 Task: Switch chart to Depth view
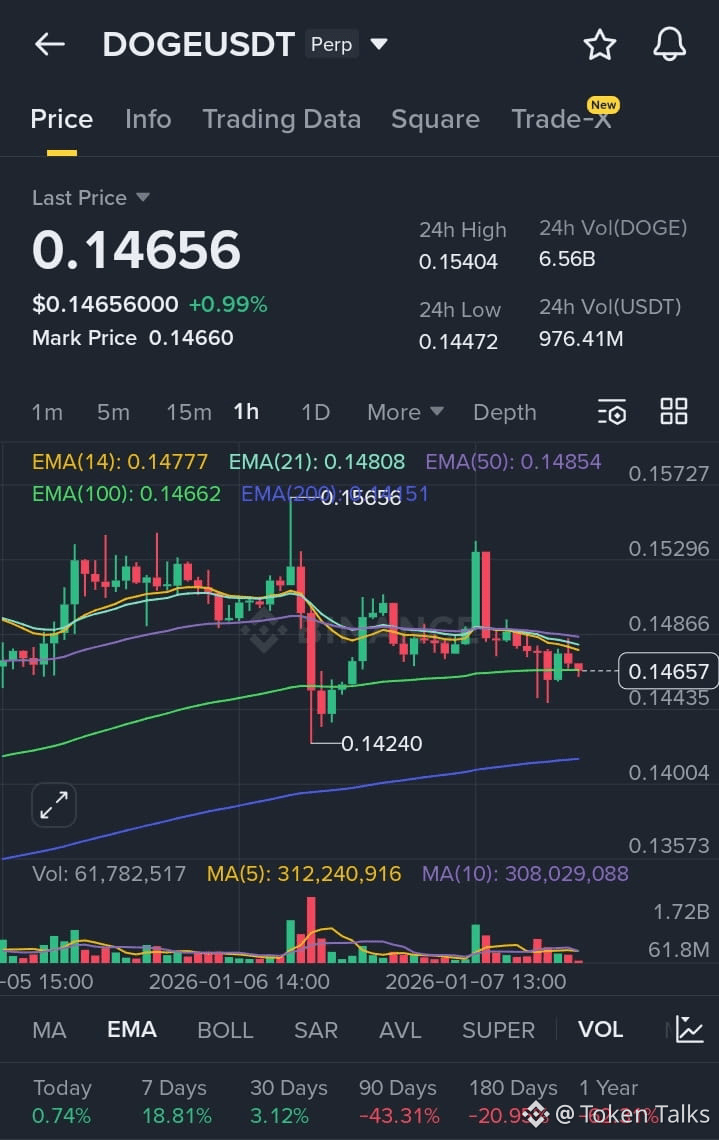tap(504, 412)
